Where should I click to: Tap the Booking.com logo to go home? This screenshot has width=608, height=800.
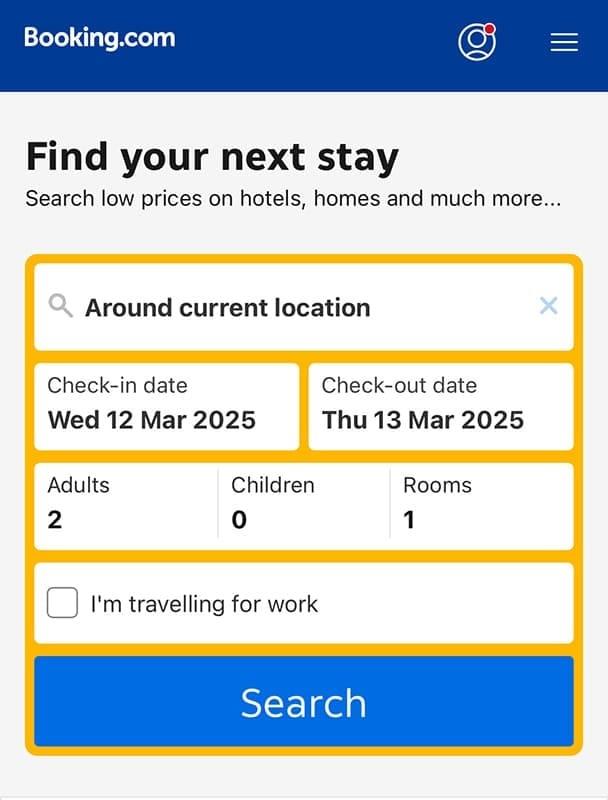(x=100, y=39)
